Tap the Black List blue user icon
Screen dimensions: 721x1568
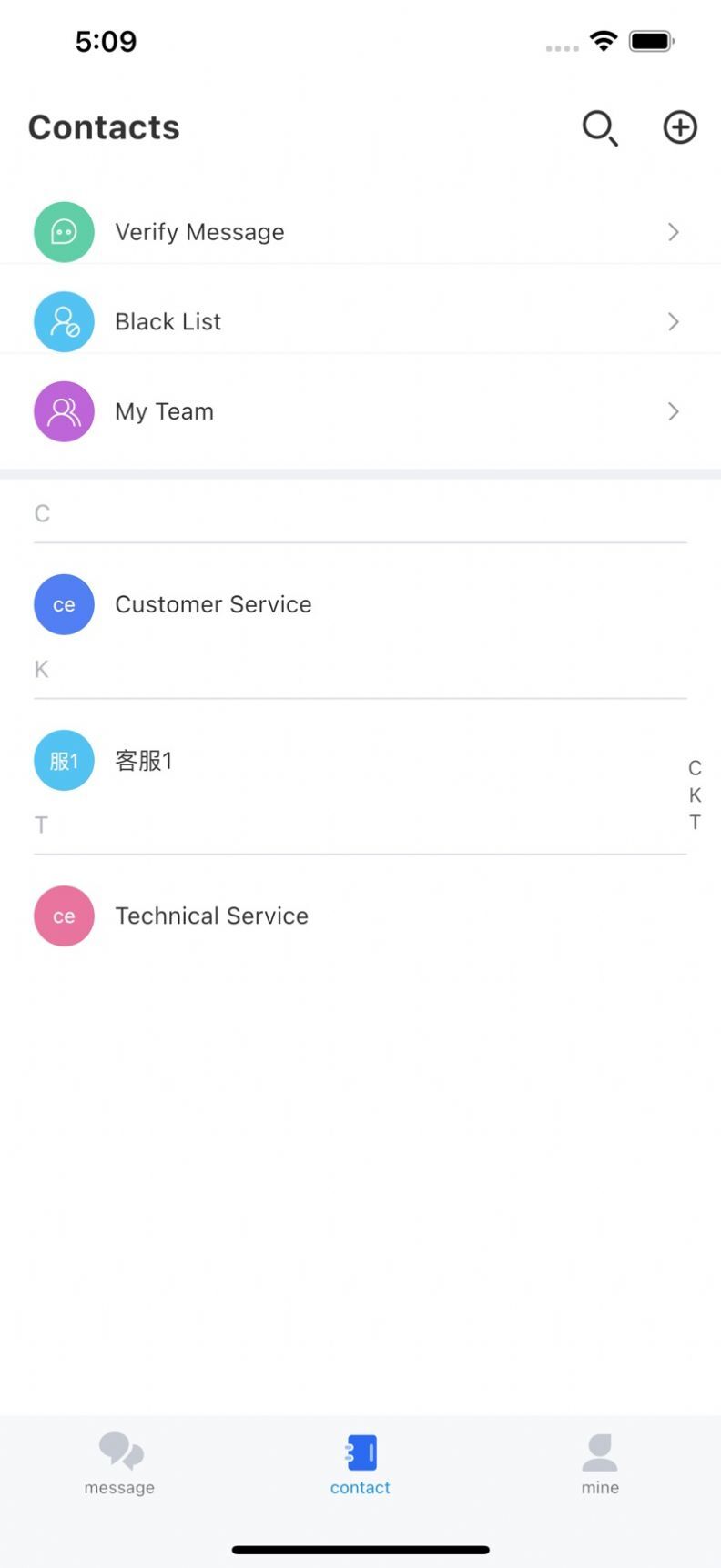64,321
